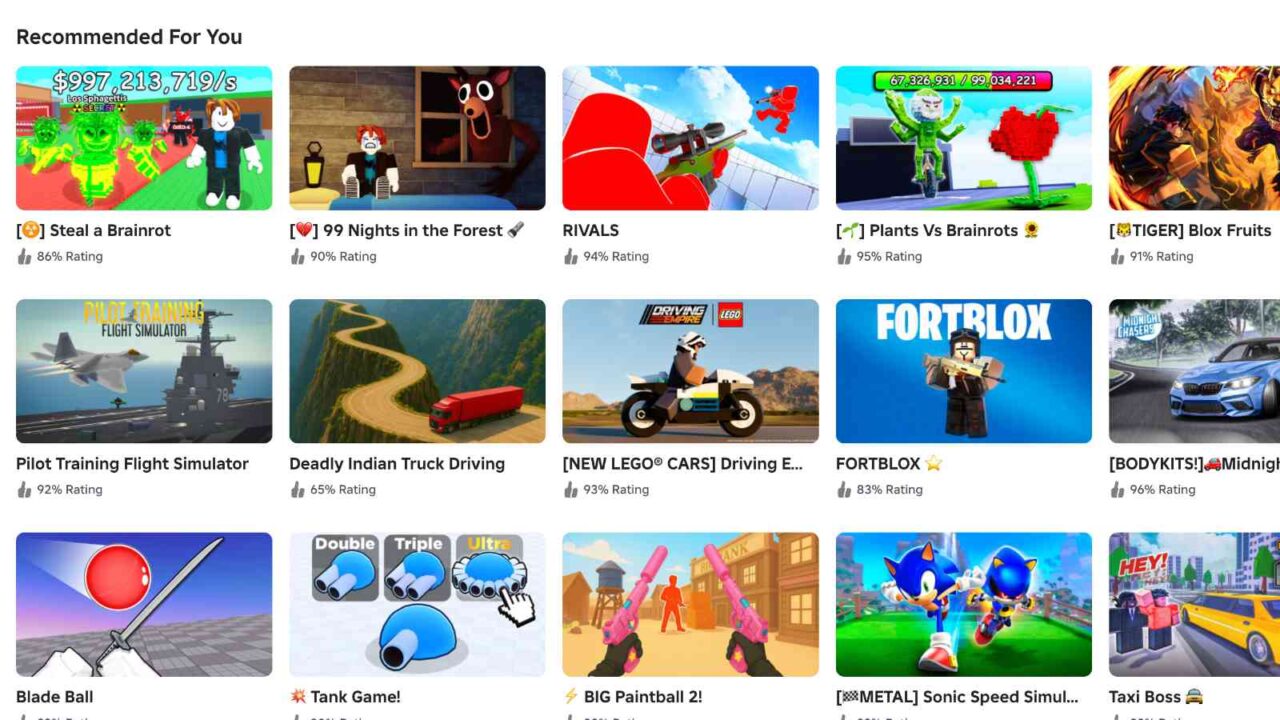Open the Steal a Brainrot game
1280x720 pixels.
(x=144, y=138)
